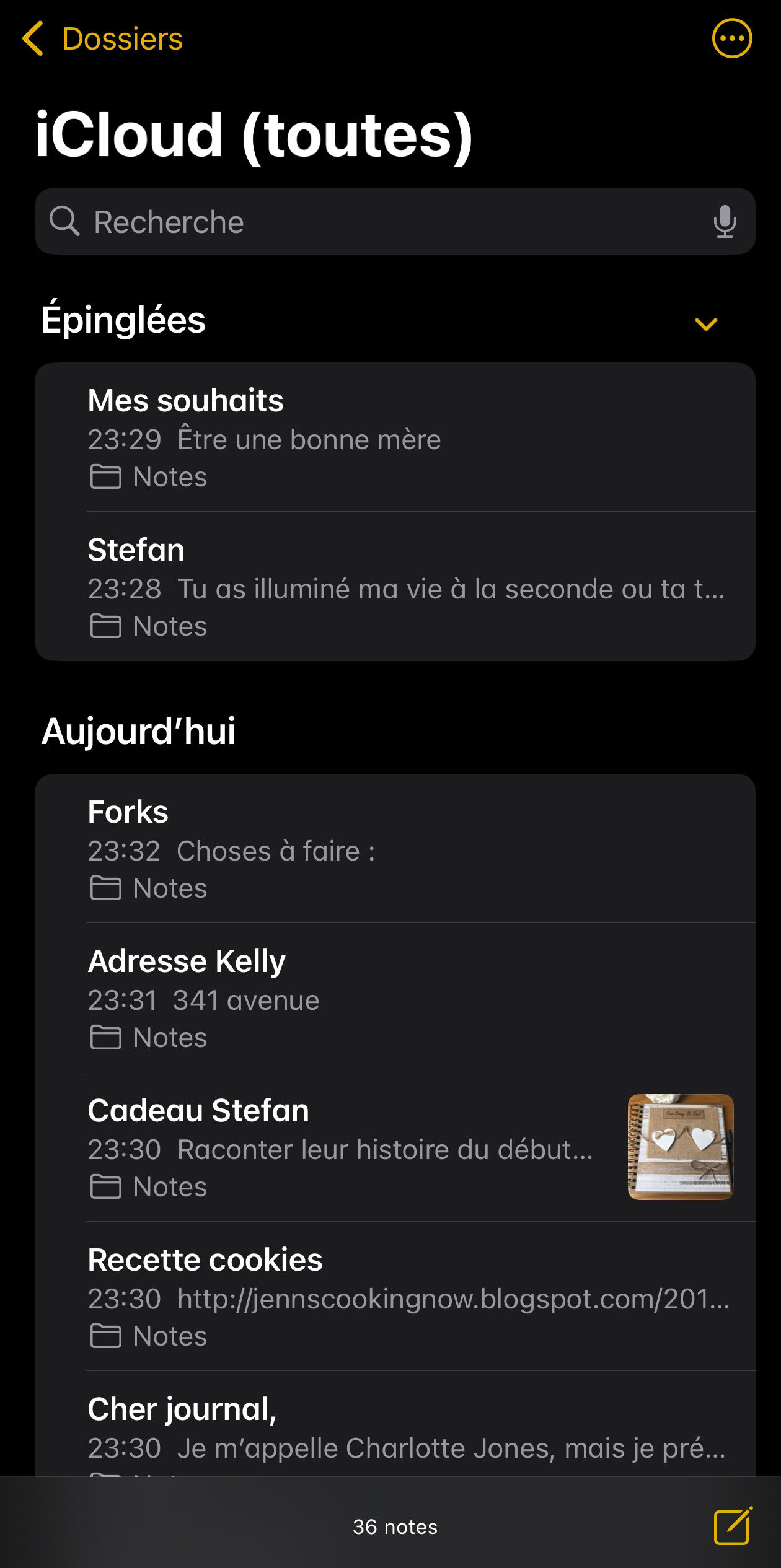This screenshot has height=1568, width=781.
Task: Open the Cadeau Stefan note
Action: tap(347, 1147)
